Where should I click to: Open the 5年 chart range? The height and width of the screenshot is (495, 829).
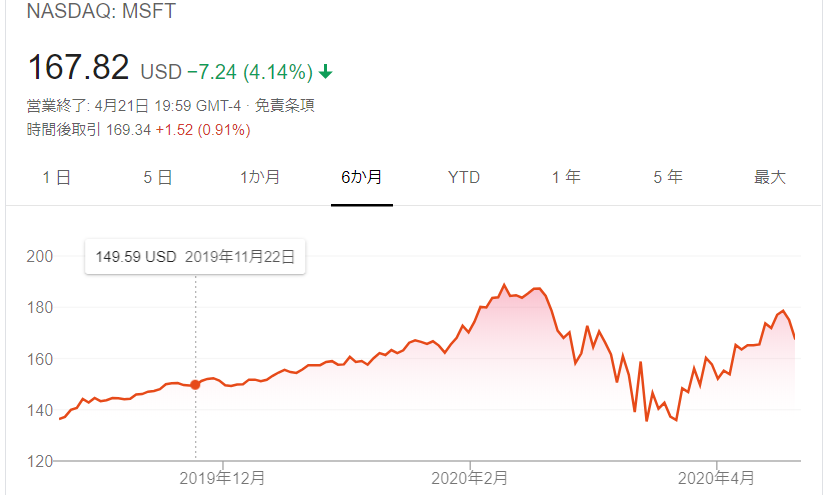667,178
